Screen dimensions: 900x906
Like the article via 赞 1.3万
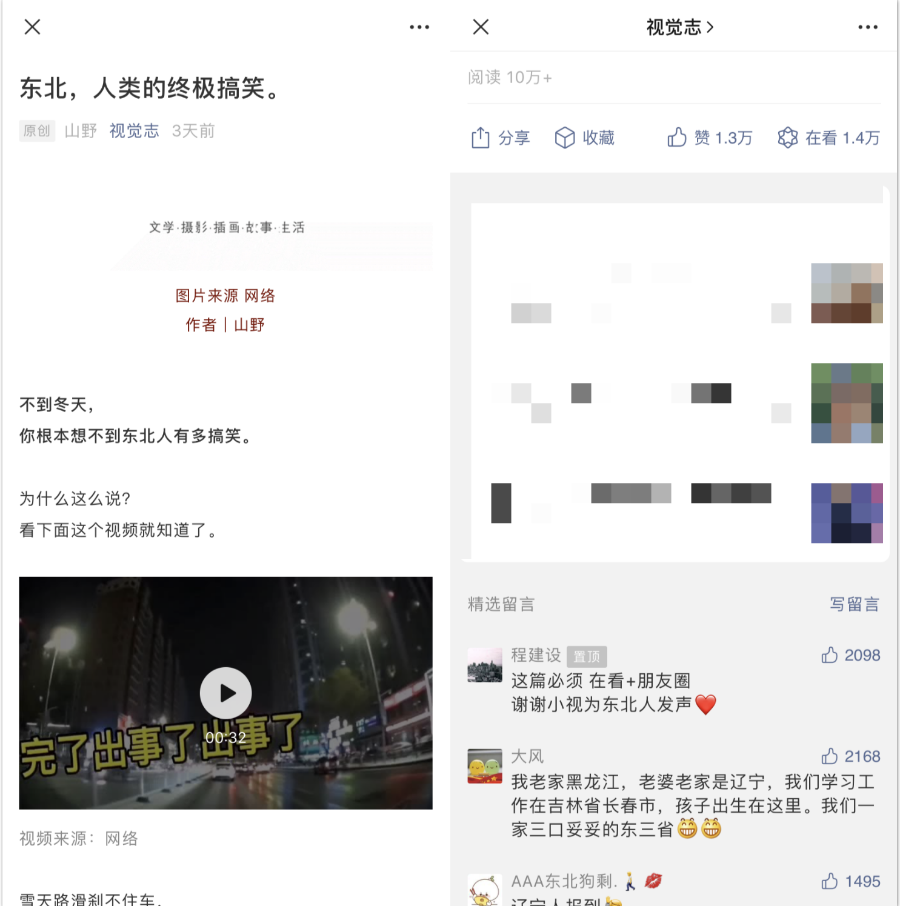coord(710,138)
